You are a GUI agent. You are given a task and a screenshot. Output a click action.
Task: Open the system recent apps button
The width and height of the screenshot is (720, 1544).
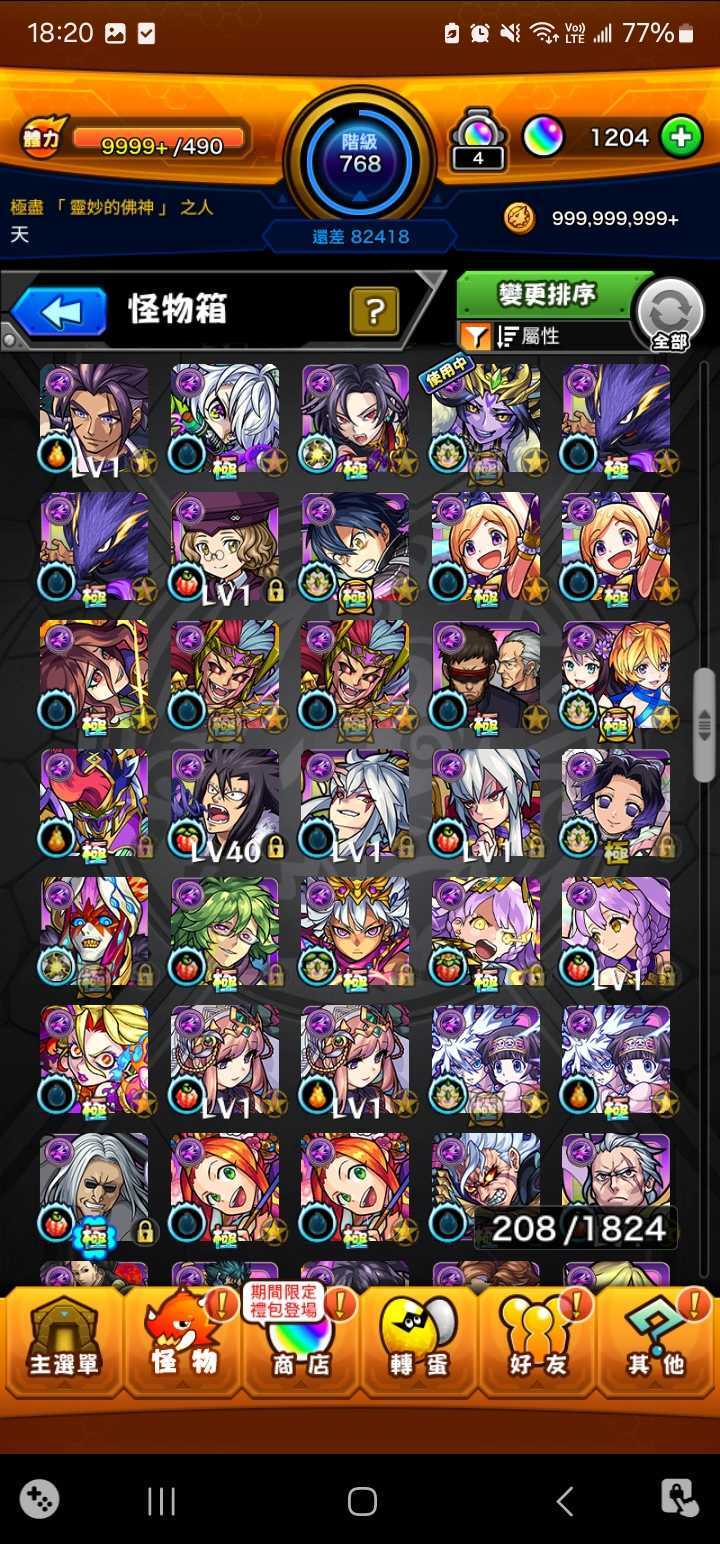(161, 1500)
